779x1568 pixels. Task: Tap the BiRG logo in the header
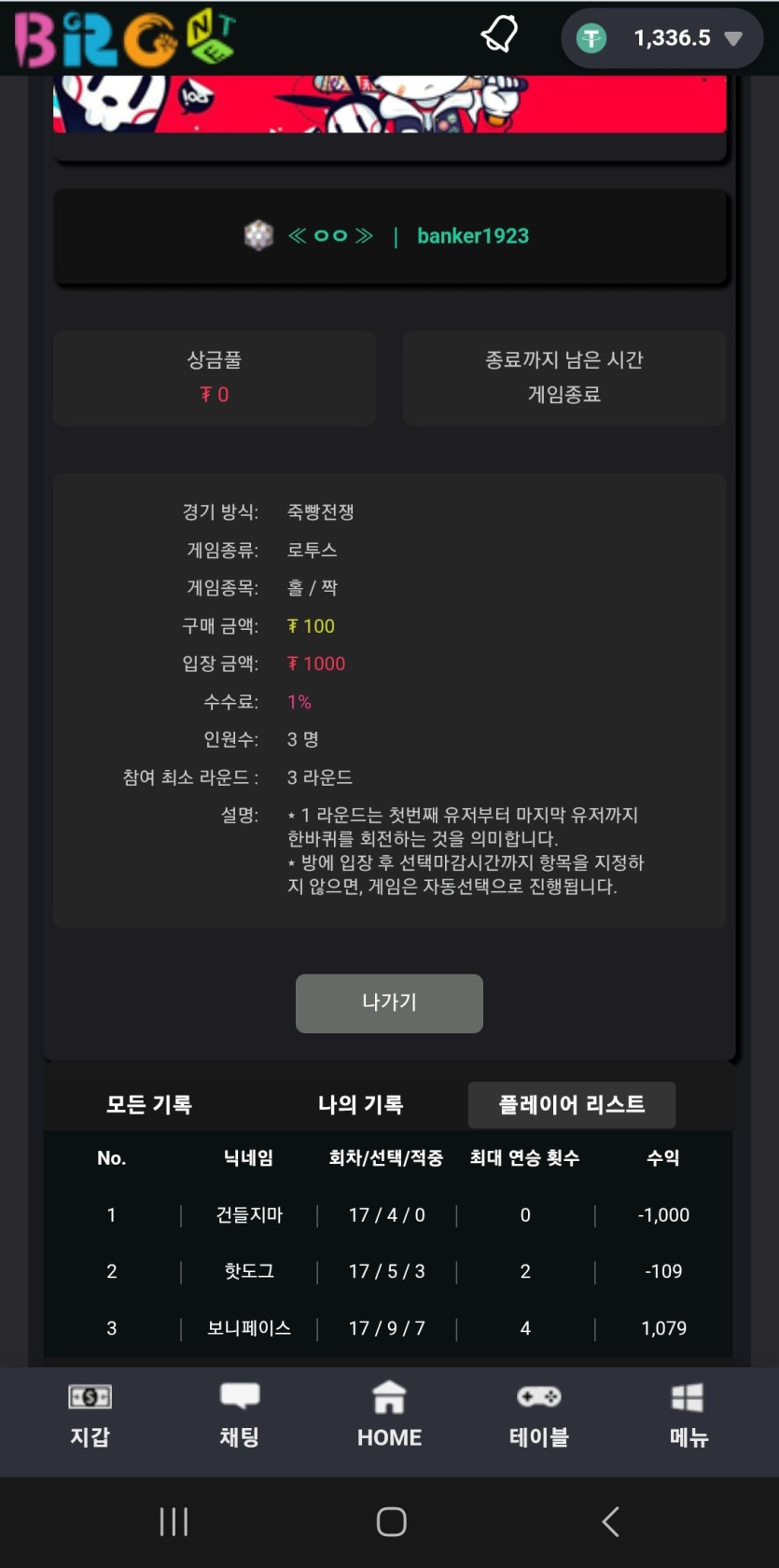124,39
